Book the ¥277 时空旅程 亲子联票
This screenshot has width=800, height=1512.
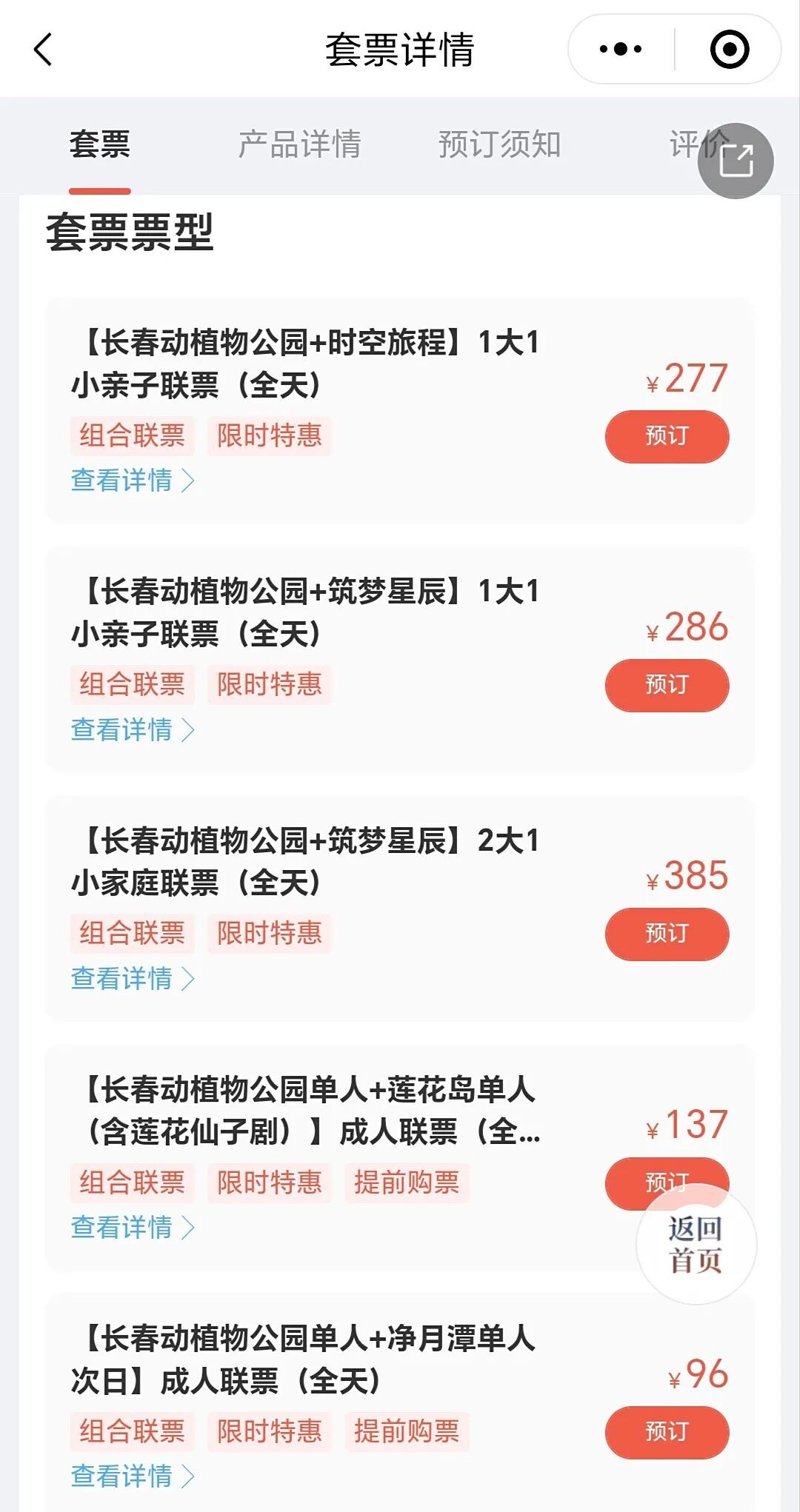[x=667, y=436]
